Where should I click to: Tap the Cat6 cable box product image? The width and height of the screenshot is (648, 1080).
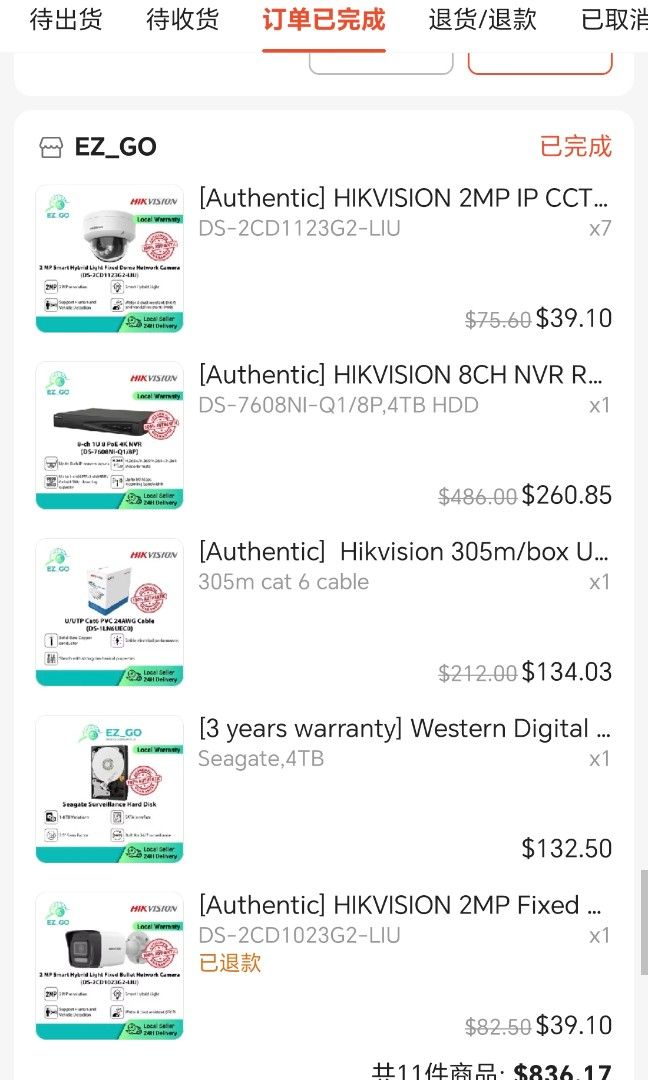click(x=109, y=612)
